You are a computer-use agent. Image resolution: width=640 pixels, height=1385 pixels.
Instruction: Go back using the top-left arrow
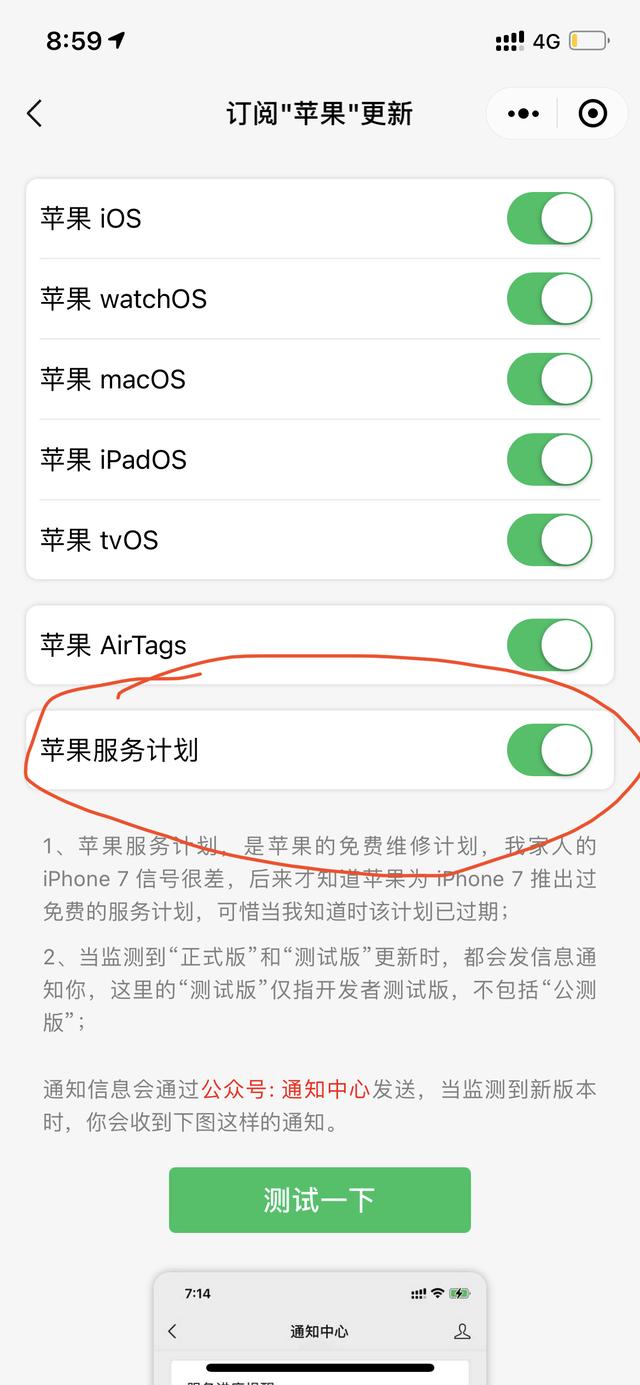[x=35, y=113]
